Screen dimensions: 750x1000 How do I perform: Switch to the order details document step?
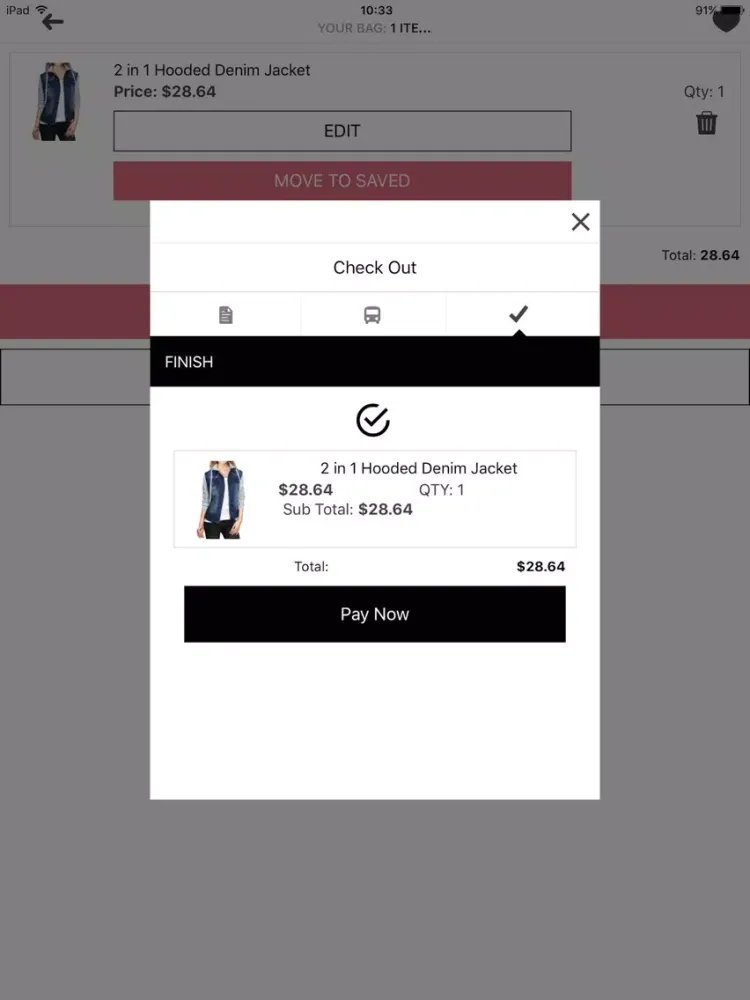226,315
